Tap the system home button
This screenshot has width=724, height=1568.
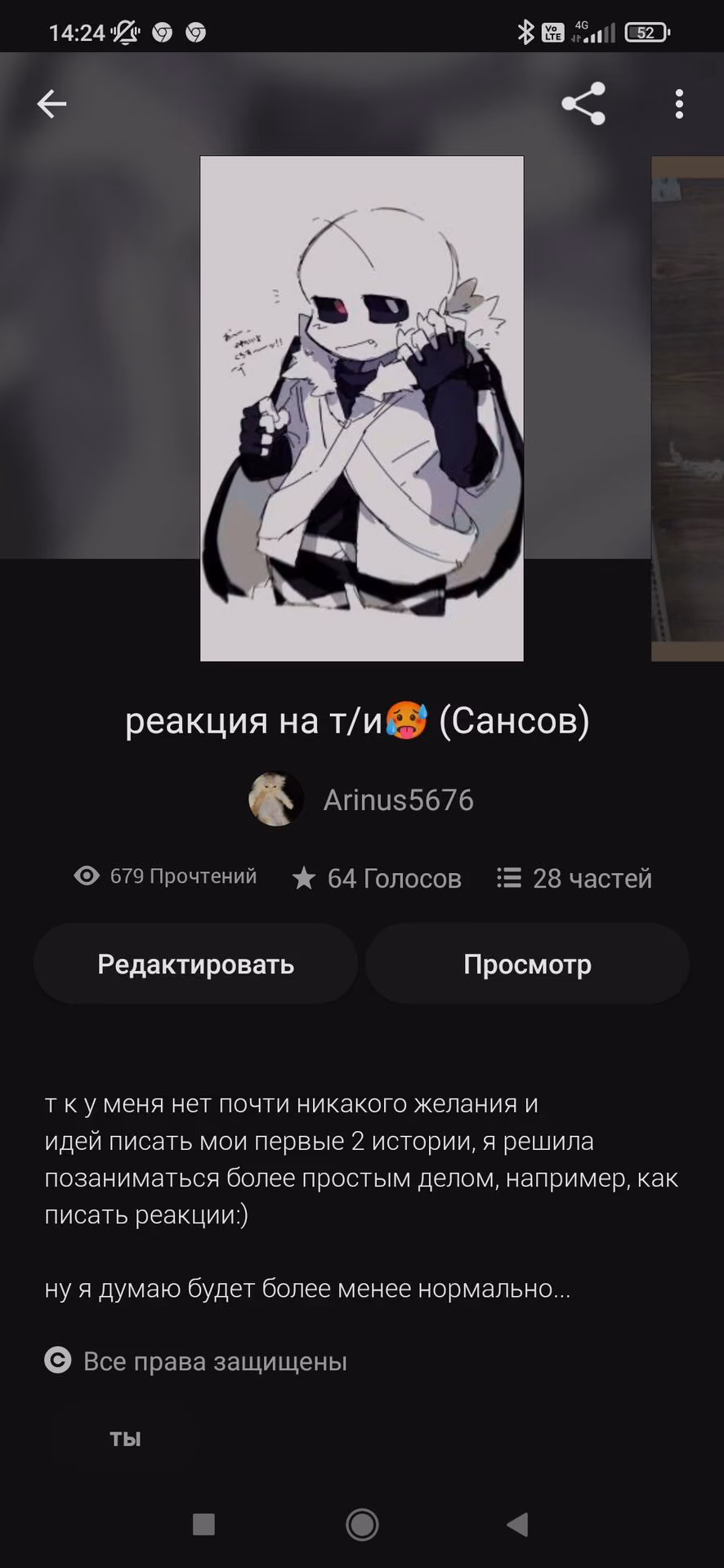[362, 1524]
